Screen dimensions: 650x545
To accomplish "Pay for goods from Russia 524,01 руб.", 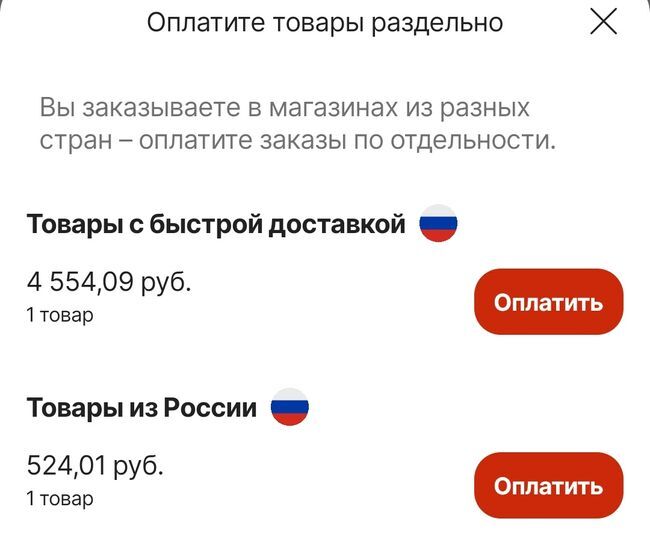I will click(548, 486).
